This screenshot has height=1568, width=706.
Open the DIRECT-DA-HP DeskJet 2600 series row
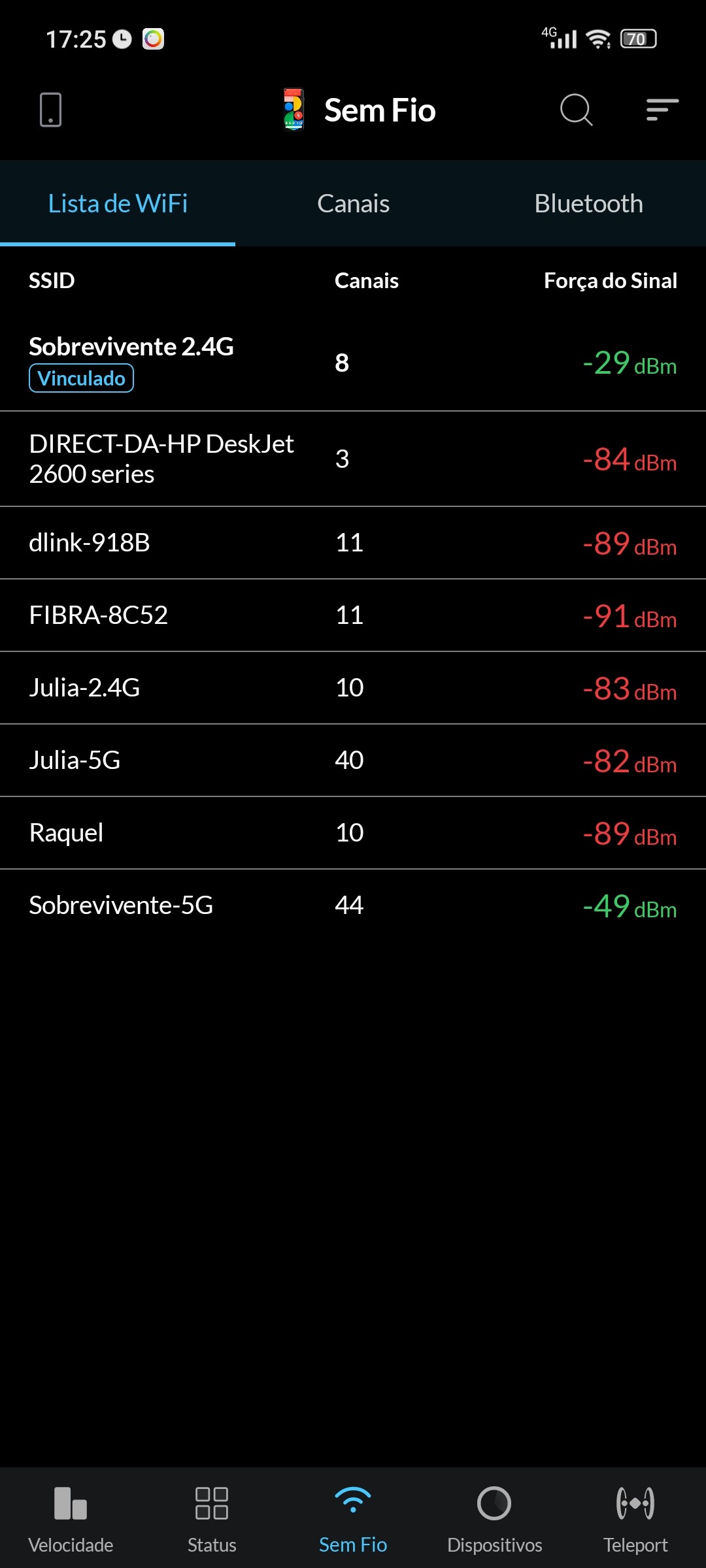point(353,459)
